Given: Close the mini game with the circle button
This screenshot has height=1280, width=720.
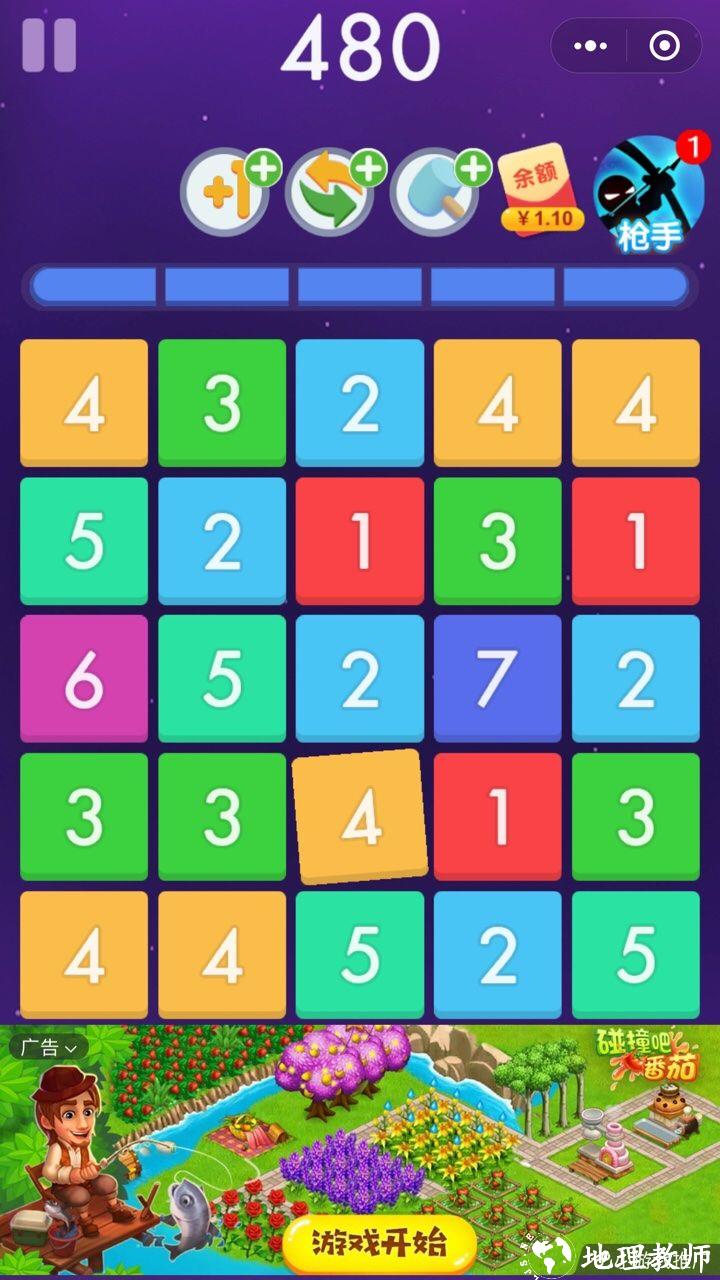Looking at the screenshot, I should 664,46.
